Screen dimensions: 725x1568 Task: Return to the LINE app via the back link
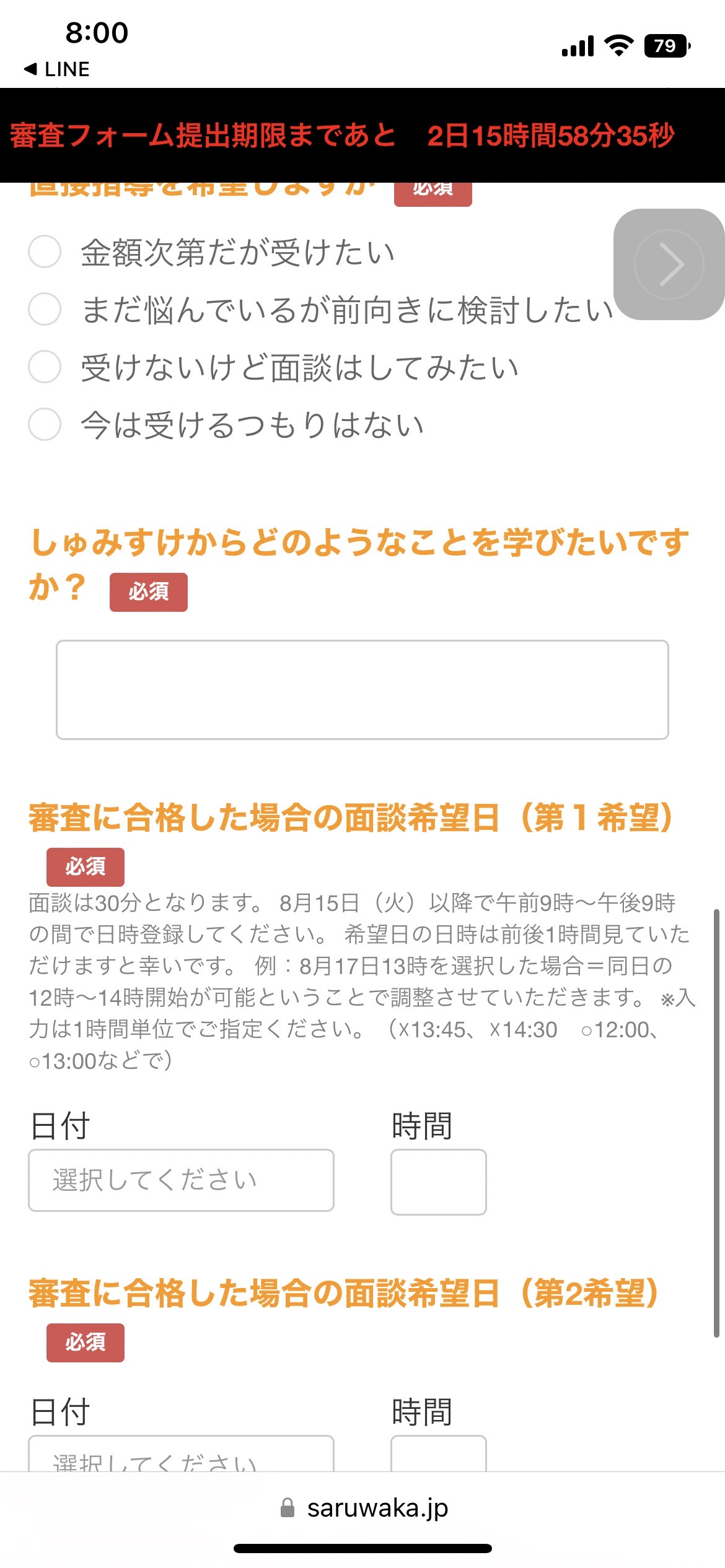tap(57, 69)
